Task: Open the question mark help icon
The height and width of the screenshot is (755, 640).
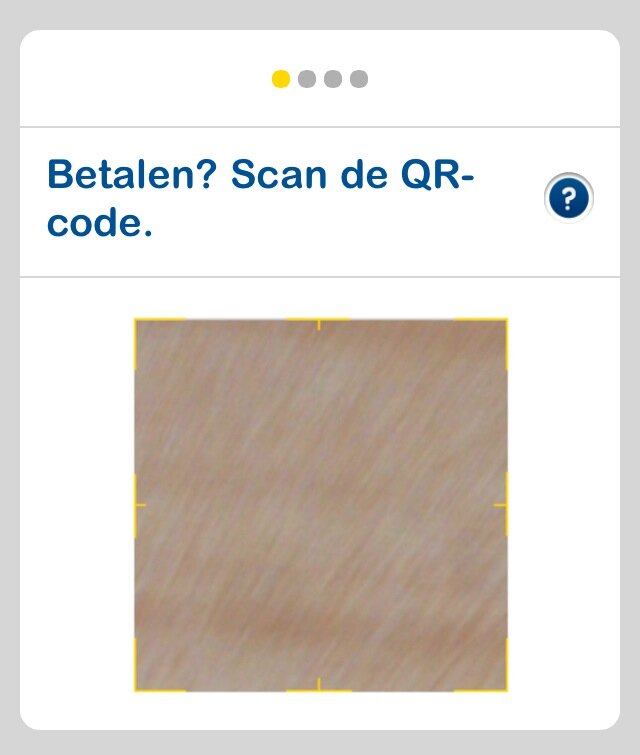Action: (569, 199)
